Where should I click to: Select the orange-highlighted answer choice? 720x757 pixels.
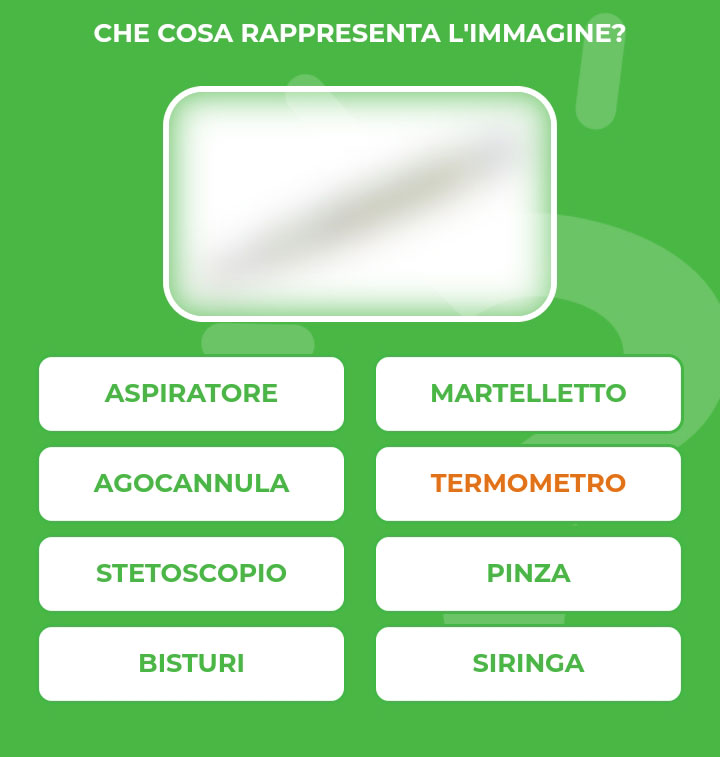528,484
